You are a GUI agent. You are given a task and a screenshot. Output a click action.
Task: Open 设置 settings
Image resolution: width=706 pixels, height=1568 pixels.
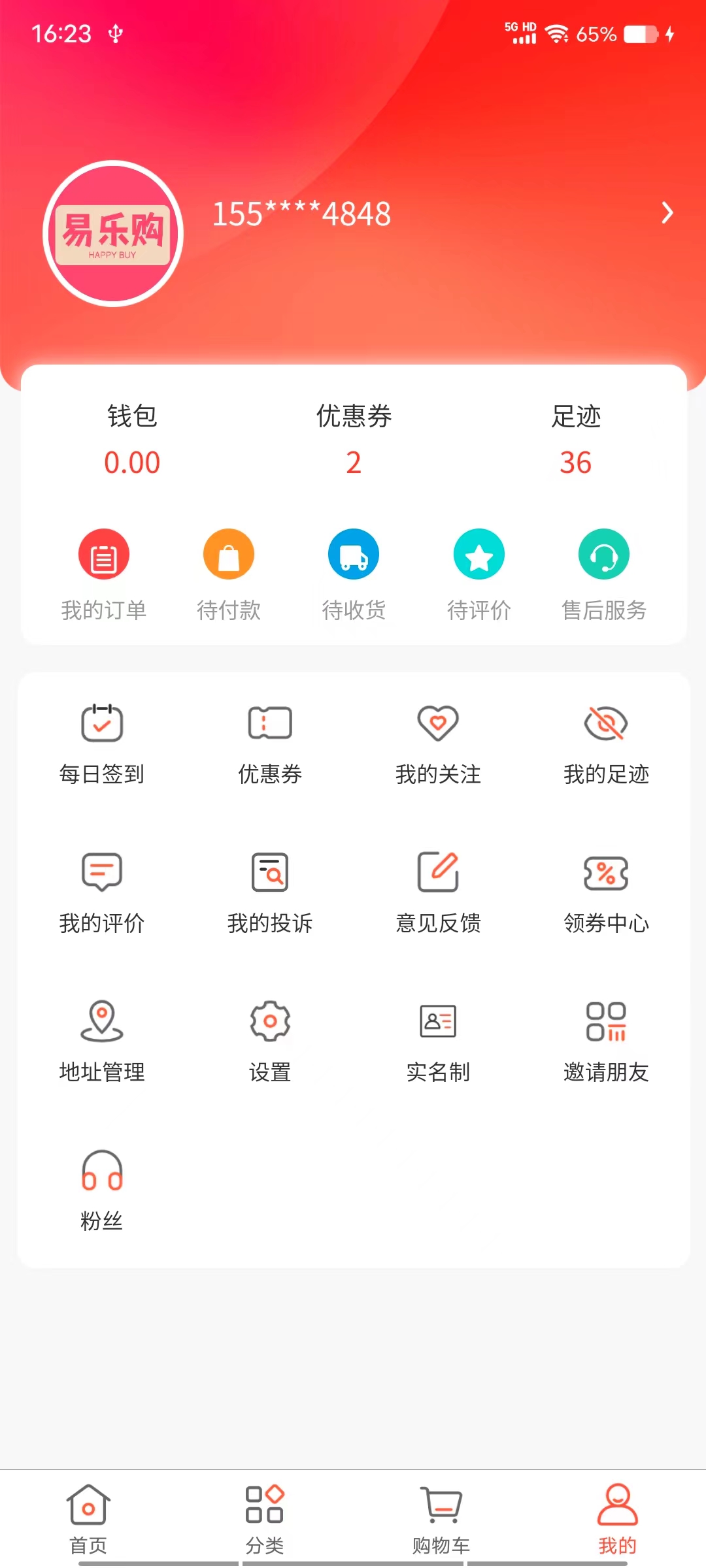pos(270,1042)
